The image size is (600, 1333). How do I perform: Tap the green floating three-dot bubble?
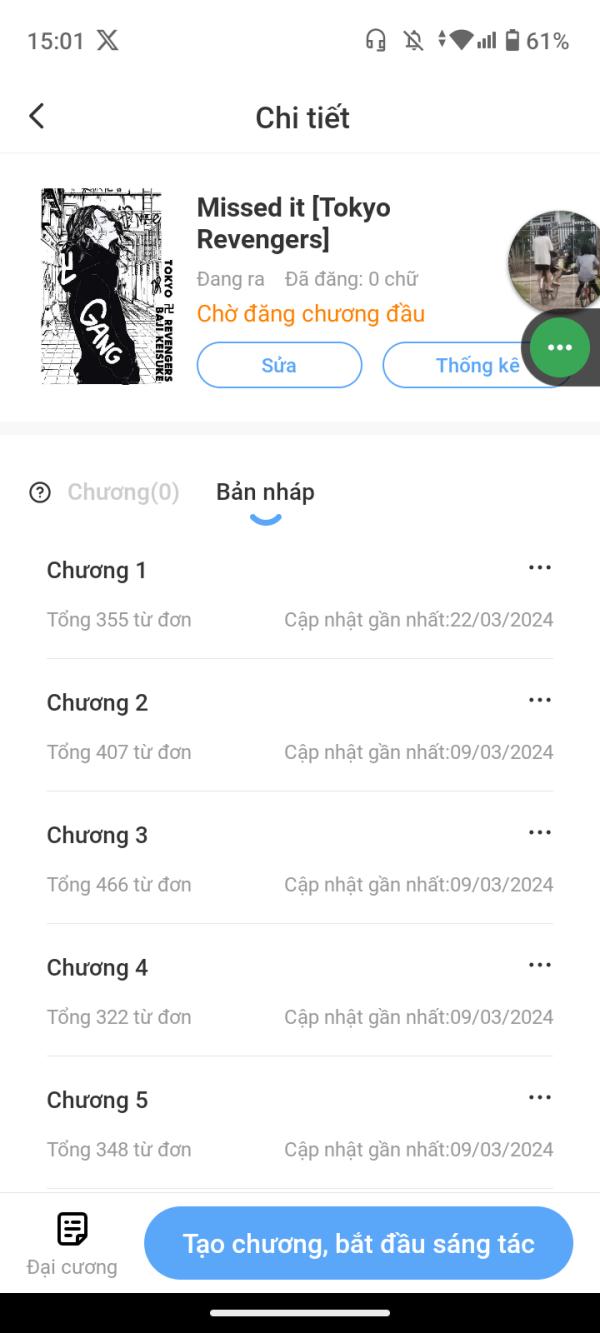[x=560, y=347]
